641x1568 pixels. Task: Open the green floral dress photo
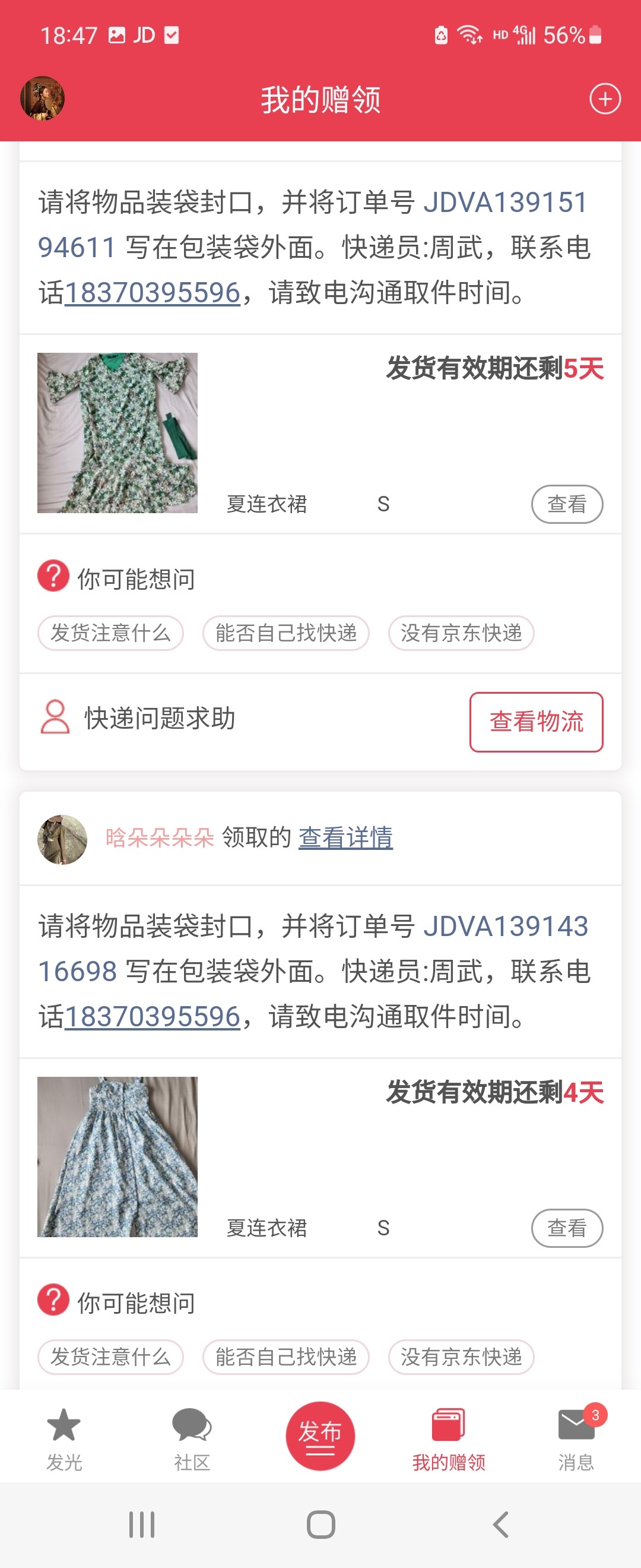click(x=118, y=433)
